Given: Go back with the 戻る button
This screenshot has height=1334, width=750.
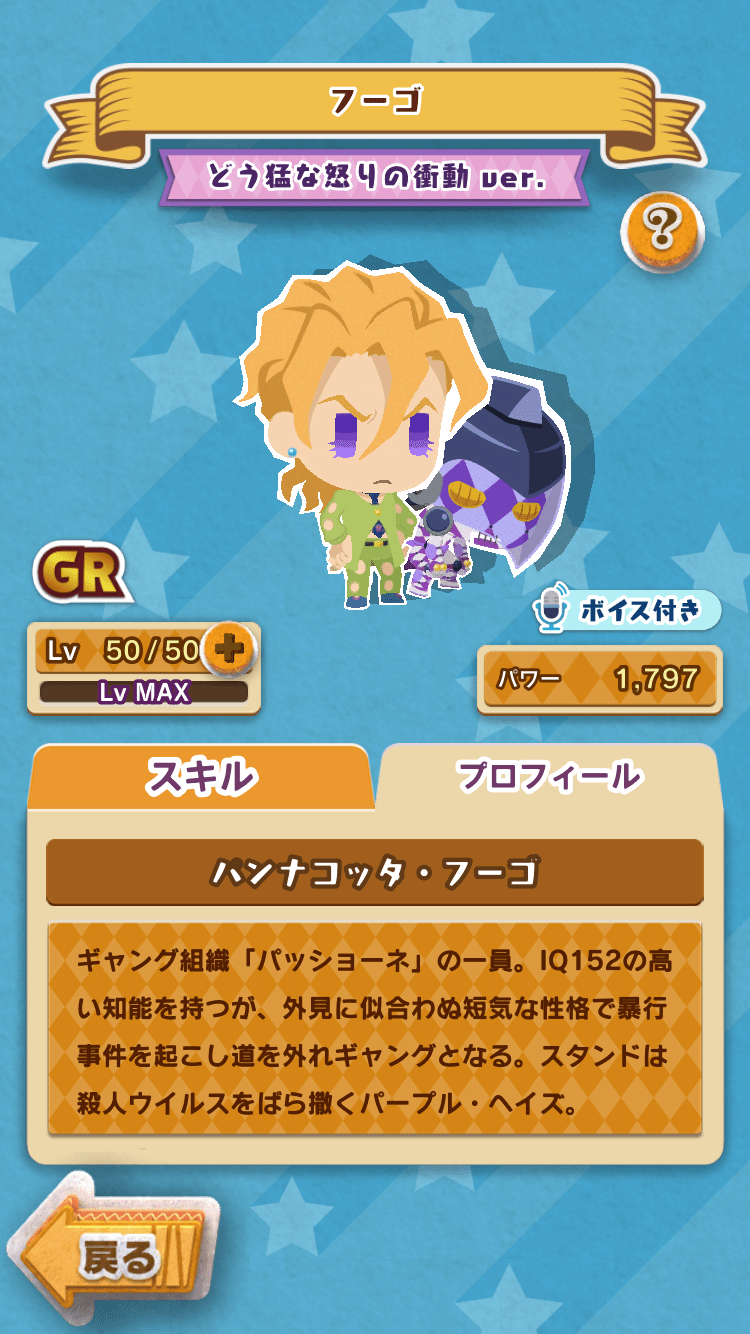Looking at the screenshot, I should pyautogui.click(x=115, y=1258).
